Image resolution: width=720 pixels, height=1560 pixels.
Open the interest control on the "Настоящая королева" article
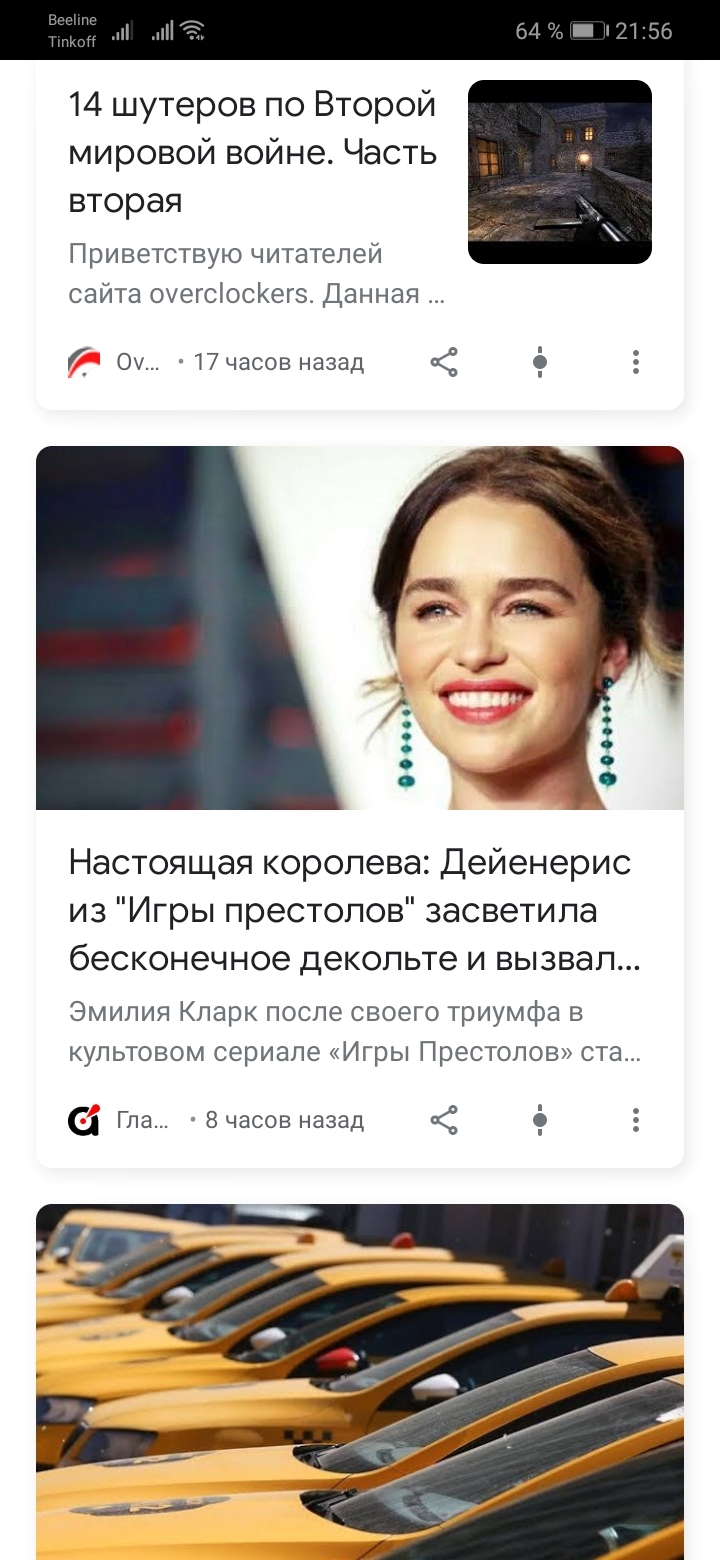540,1120
